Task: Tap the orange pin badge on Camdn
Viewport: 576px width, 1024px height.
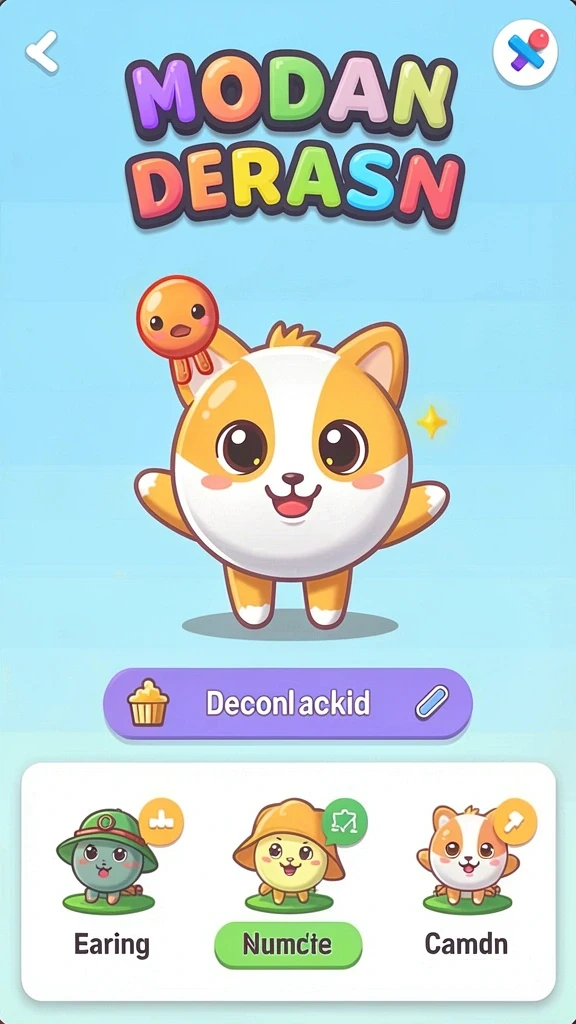Action: [x=515, y=820]
